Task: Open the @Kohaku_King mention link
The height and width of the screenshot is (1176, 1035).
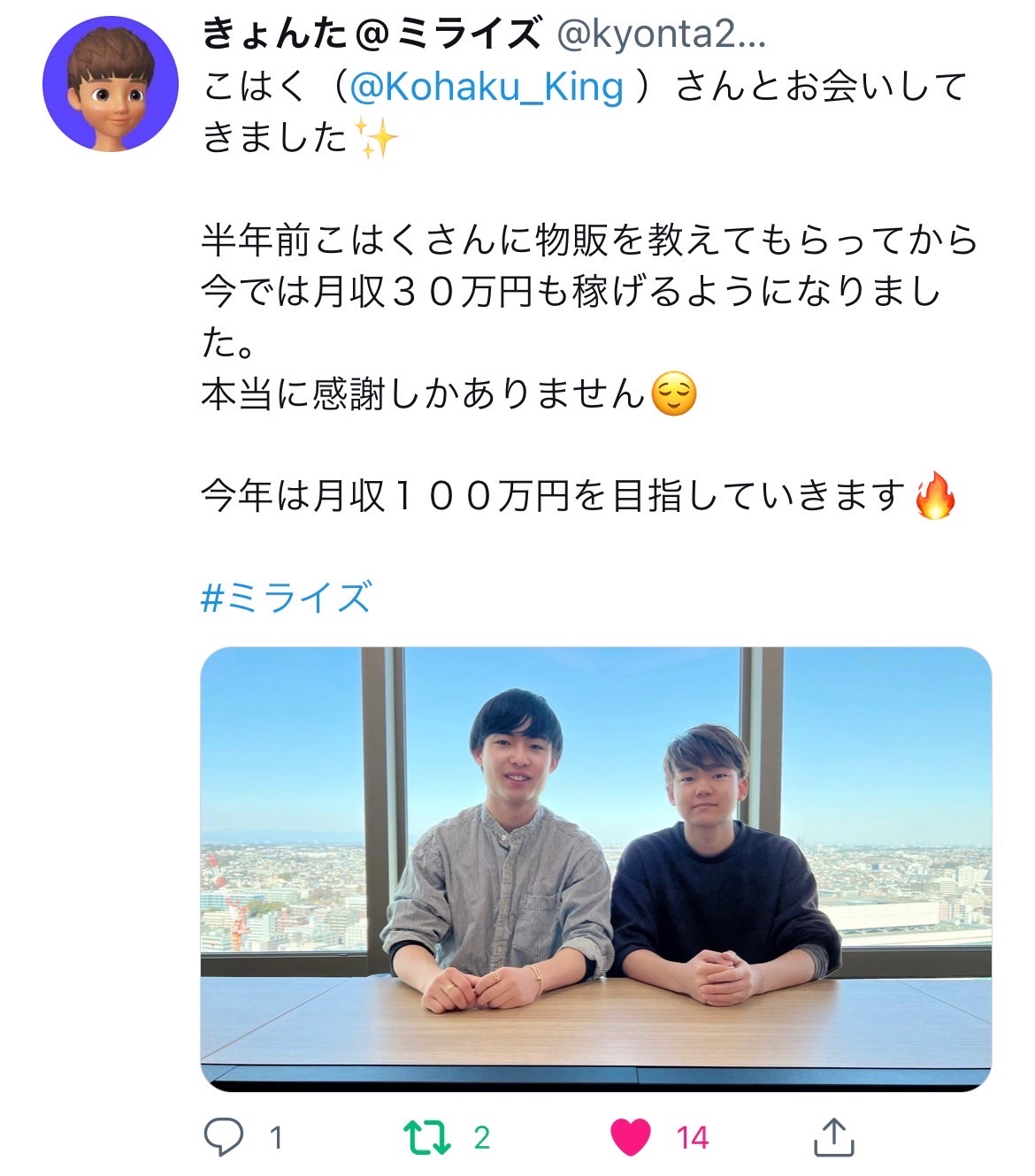Action: click(x=487, y=87)
